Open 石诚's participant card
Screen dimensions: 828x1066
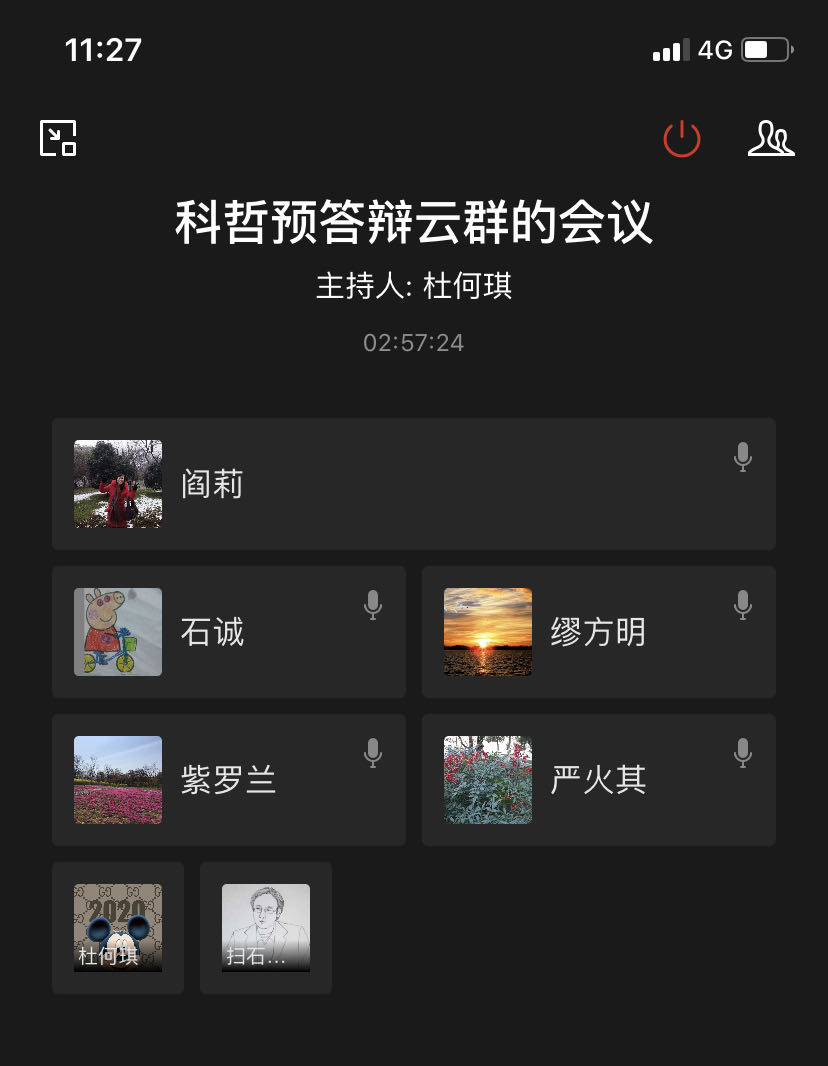229,632
